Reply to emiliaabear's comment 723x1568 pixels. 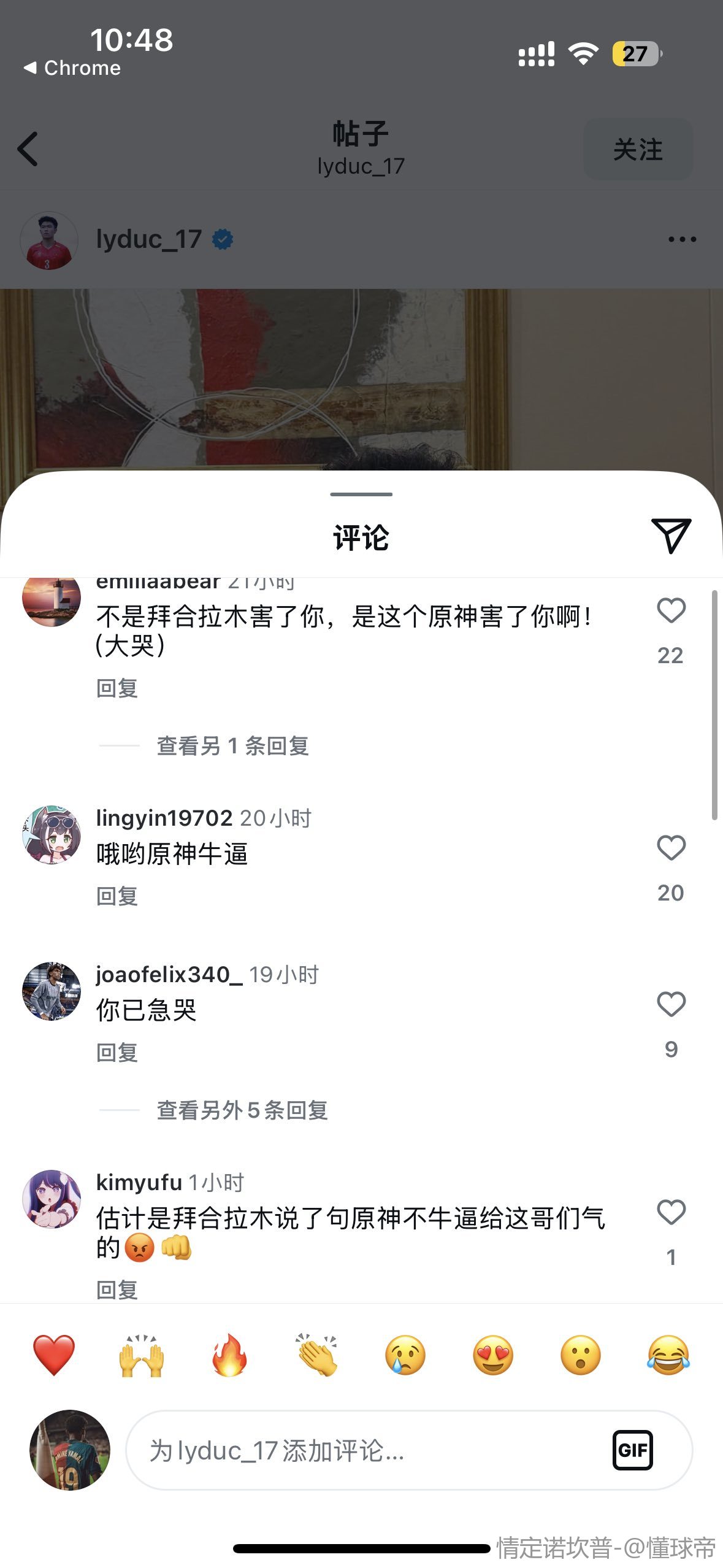[117, 688]
